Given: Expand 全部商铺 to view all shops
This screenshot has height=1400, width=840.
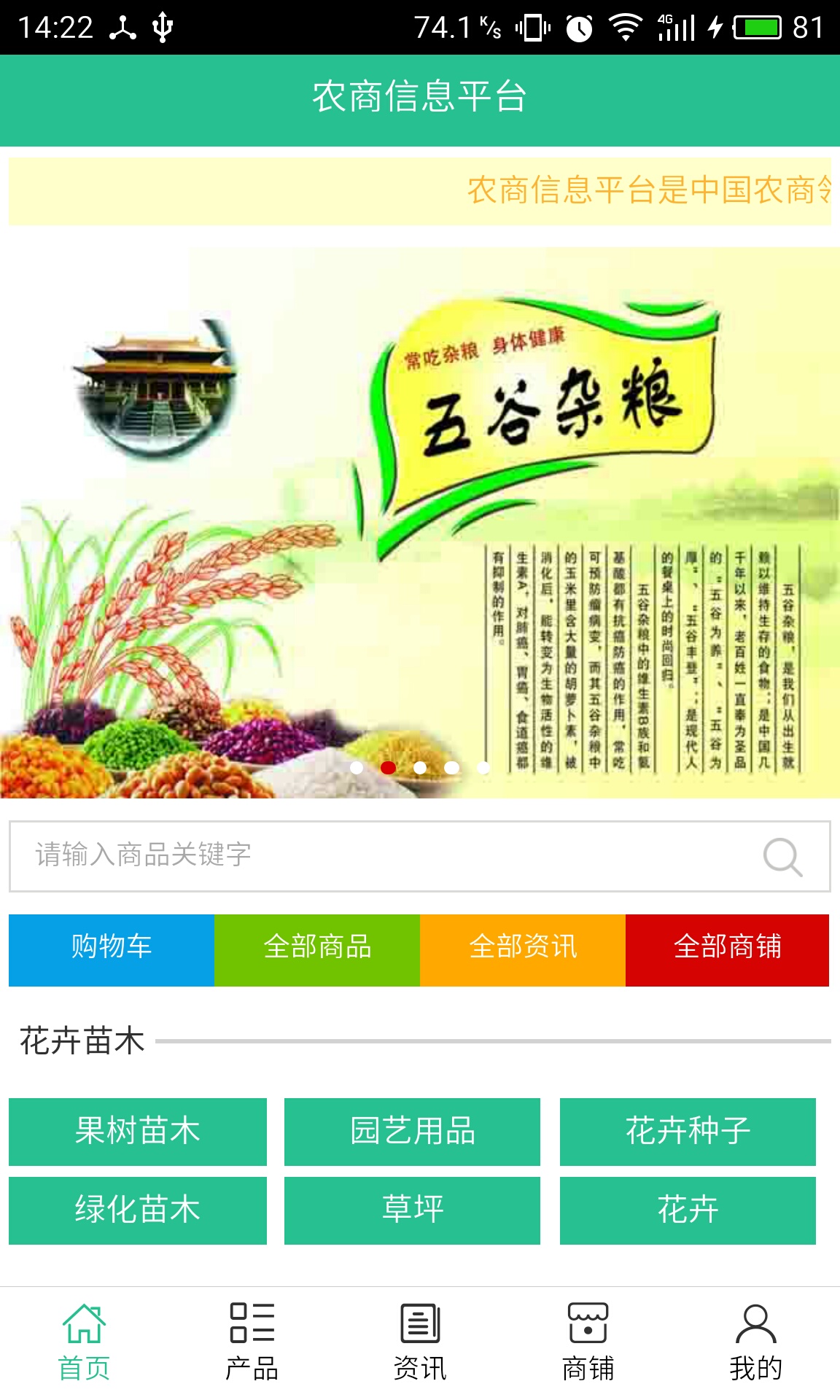Looking at the screenshot, I should pos(728,949).
